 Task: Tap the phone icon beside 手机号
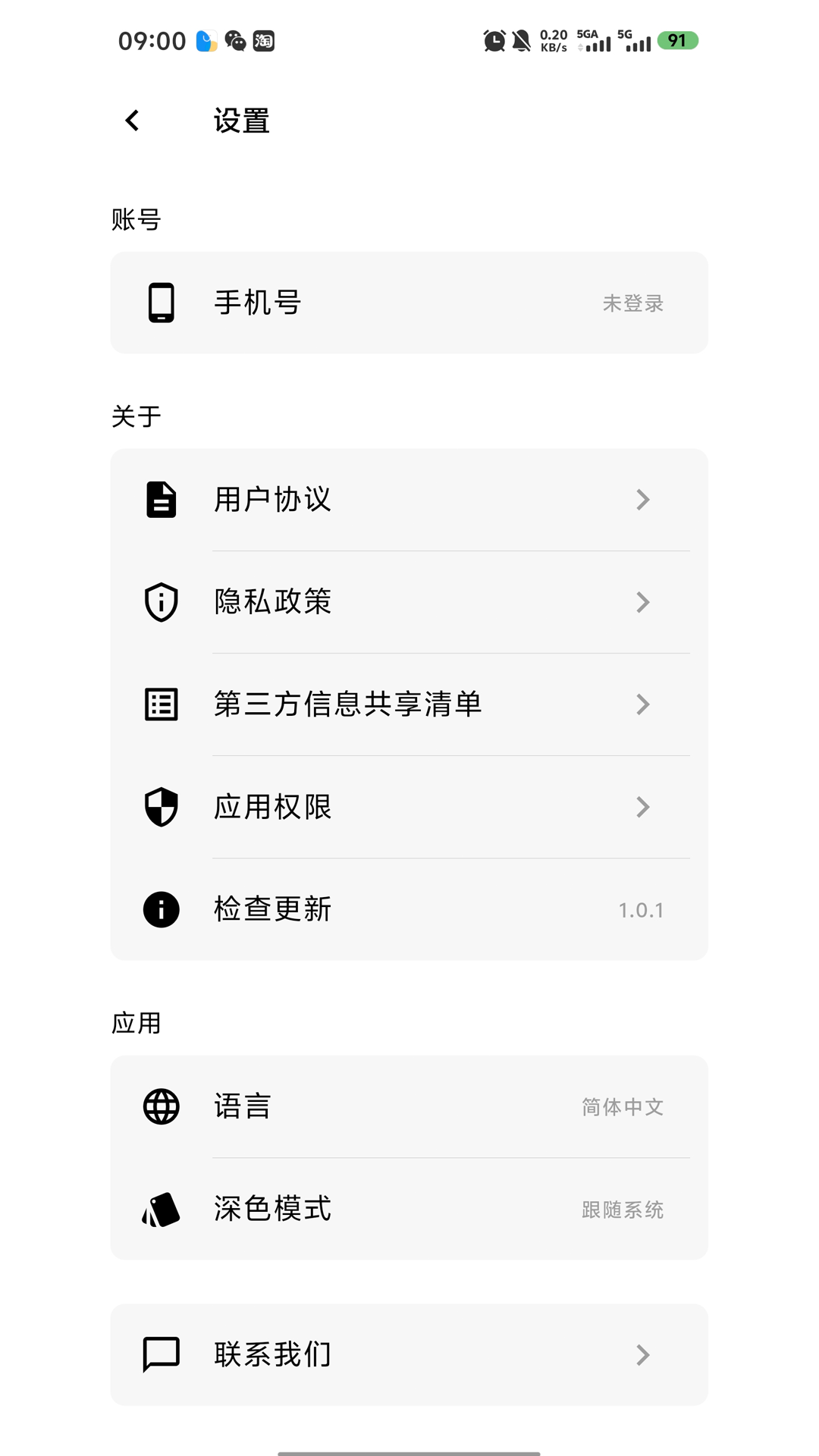point(161,302)
